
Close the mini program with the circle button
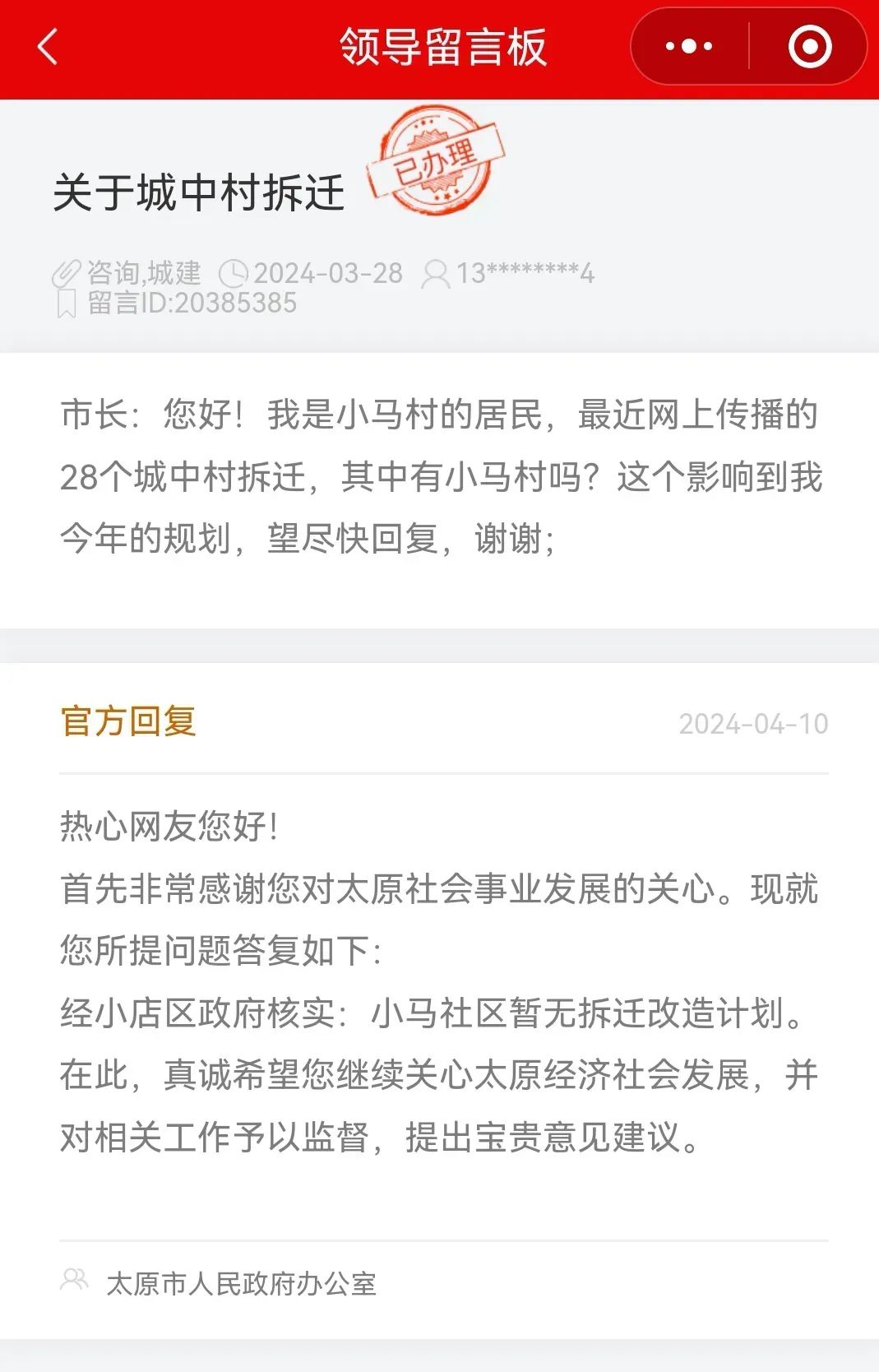click(809, 47)
